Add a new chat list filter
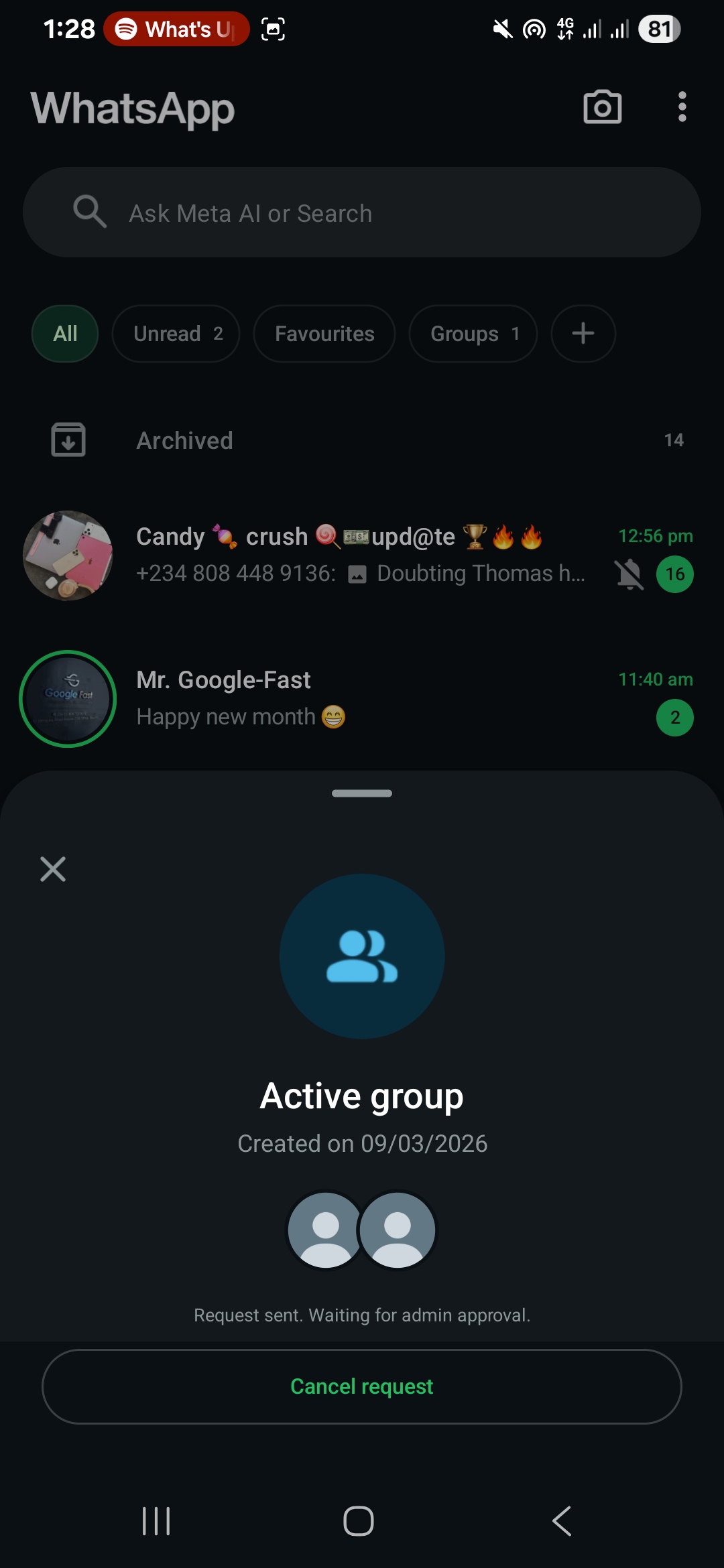 point(583,334)
